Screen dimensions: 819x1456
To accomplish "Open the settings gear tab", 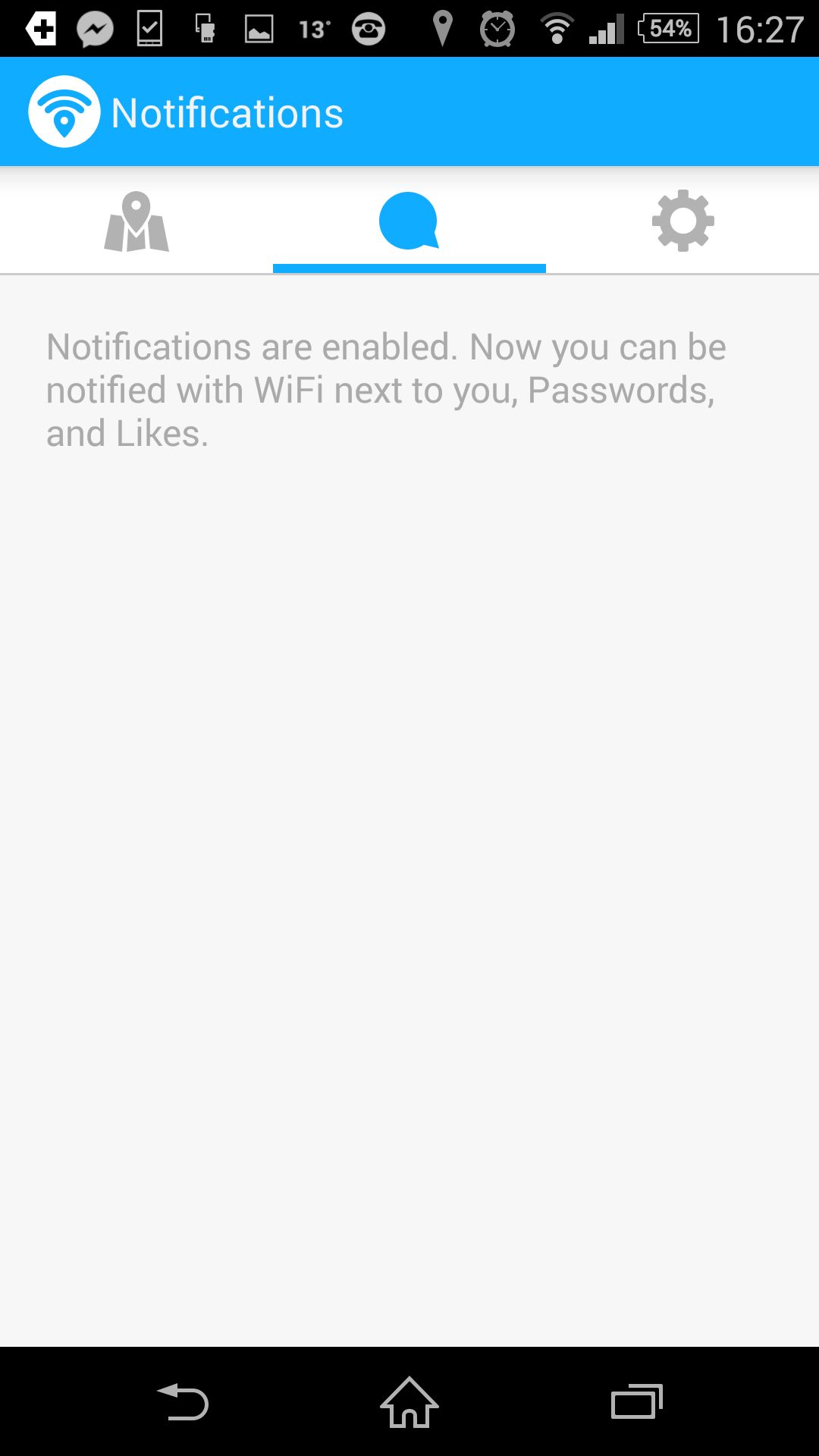I will pyautogui.click(x=682, y=221).
